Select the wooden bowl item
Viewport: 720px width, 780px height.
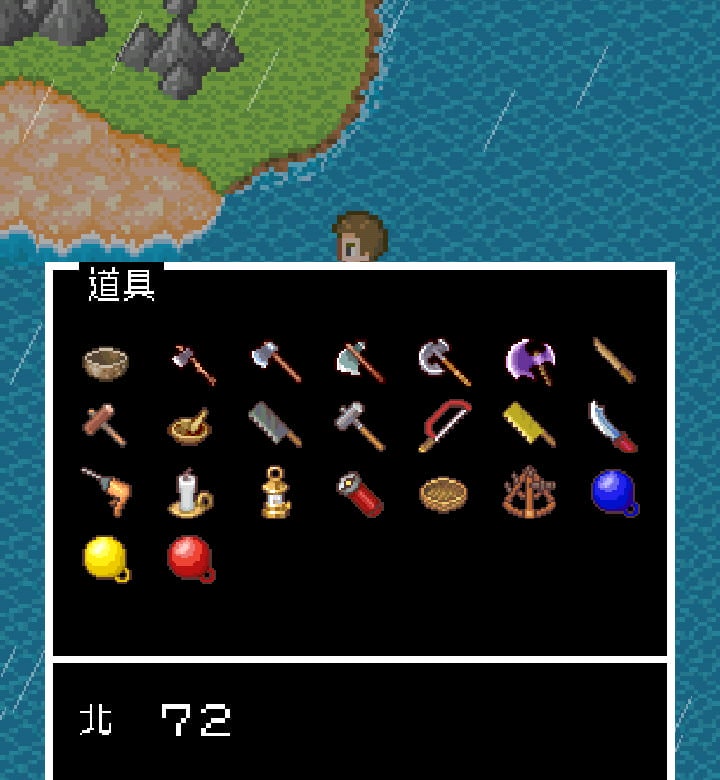coord(104,362)
